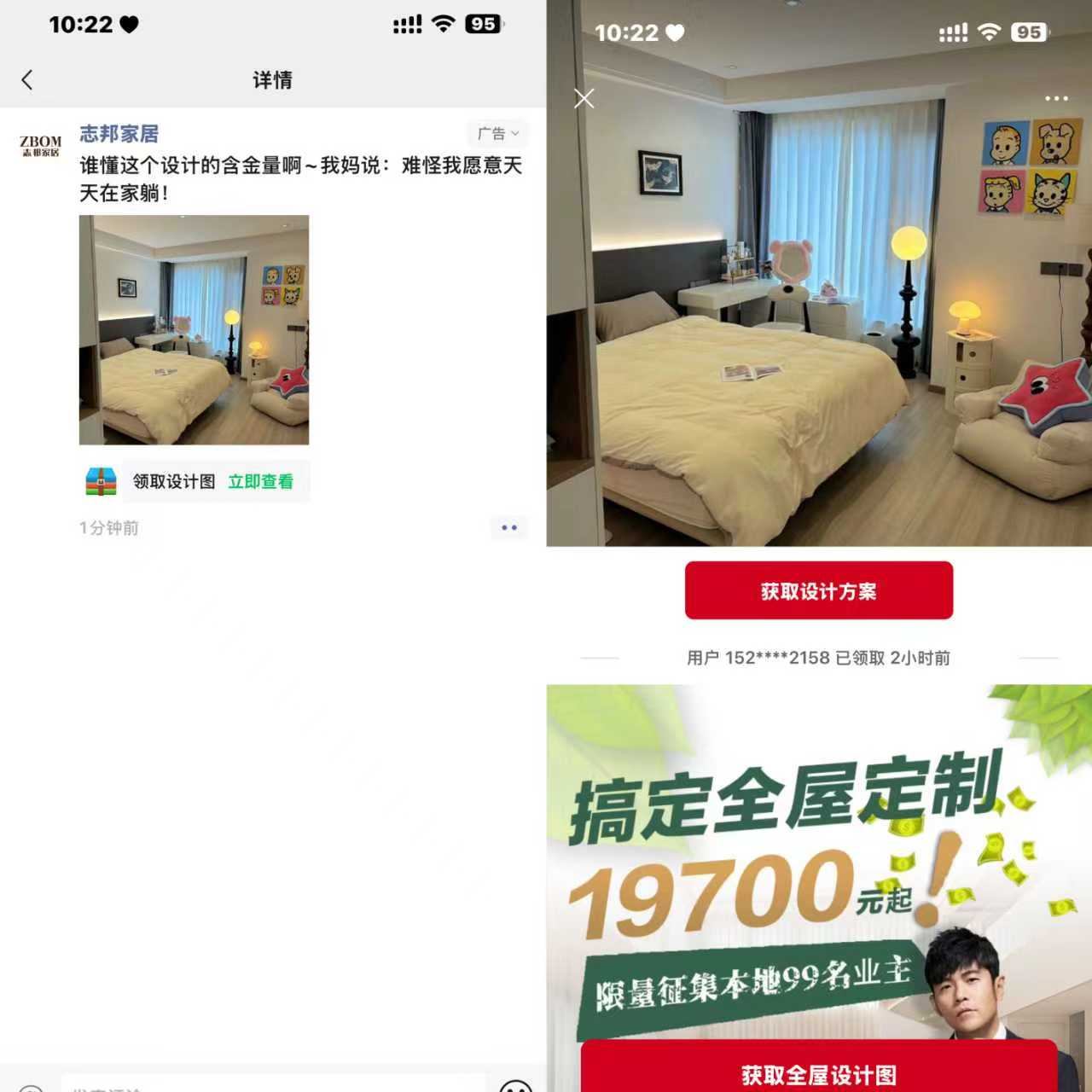Open the 志邦家居 advertiser profile
The image size is (1092, 1092).
119,134
